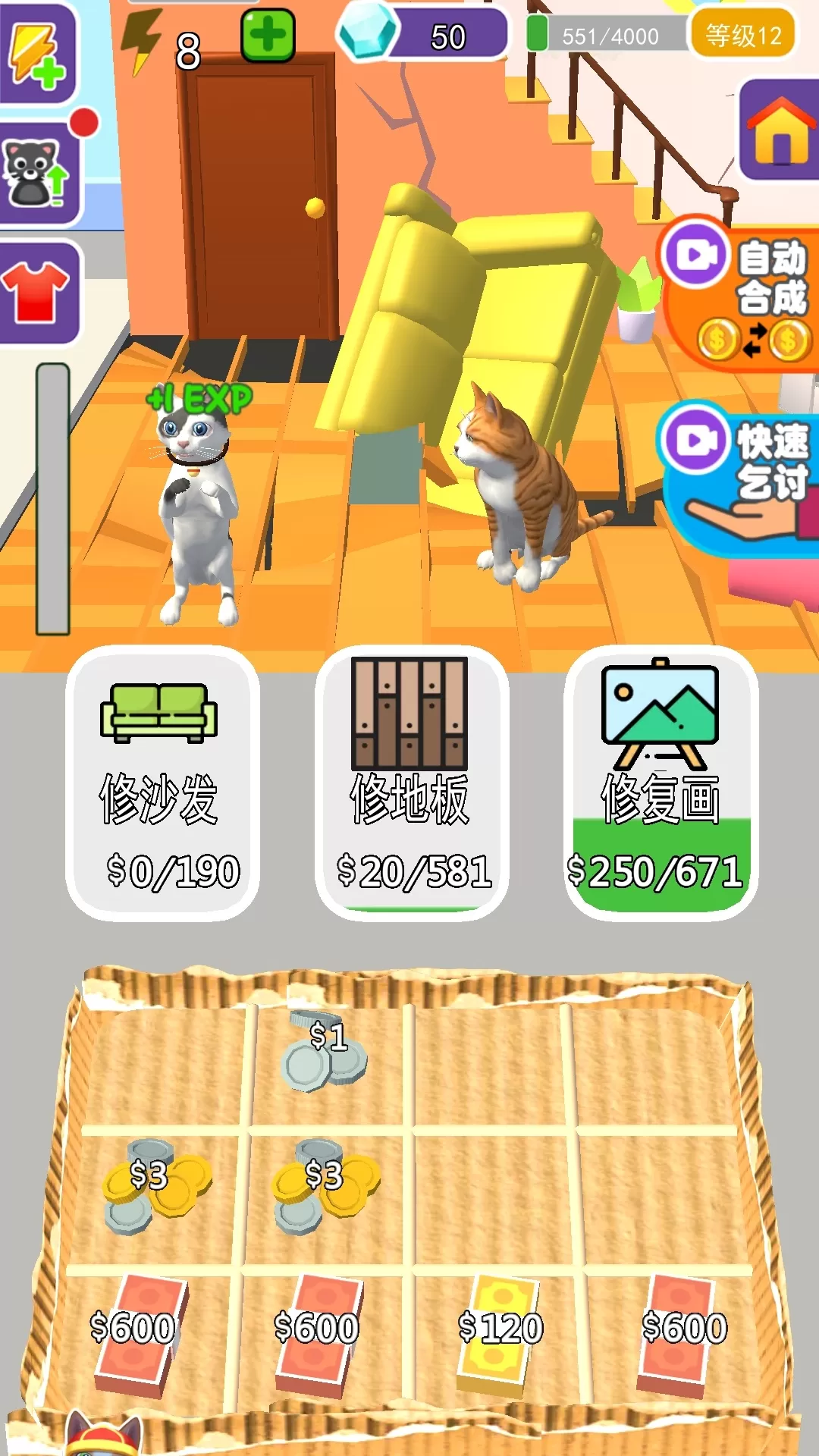Watch video for 自动合成 auto merge
This screenshot has height=1456, width=819.
point(739,292)
